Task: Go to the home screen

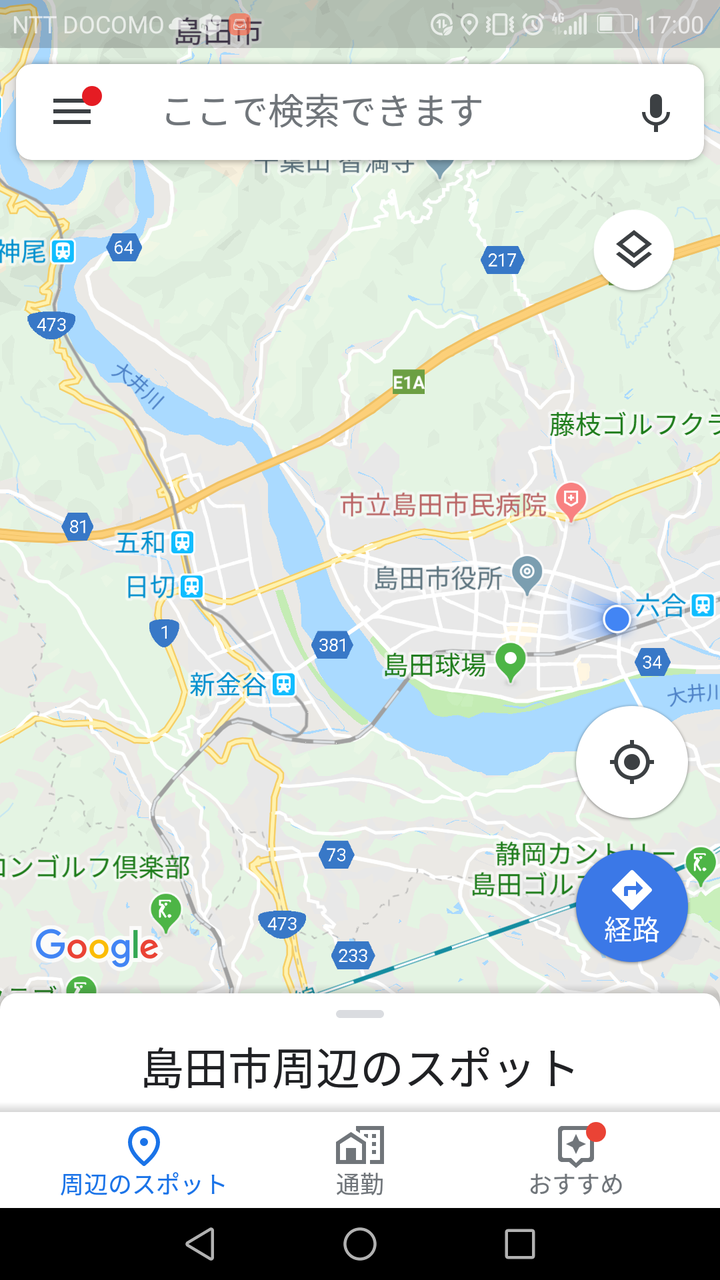Action: click(x=360, y=1244)
